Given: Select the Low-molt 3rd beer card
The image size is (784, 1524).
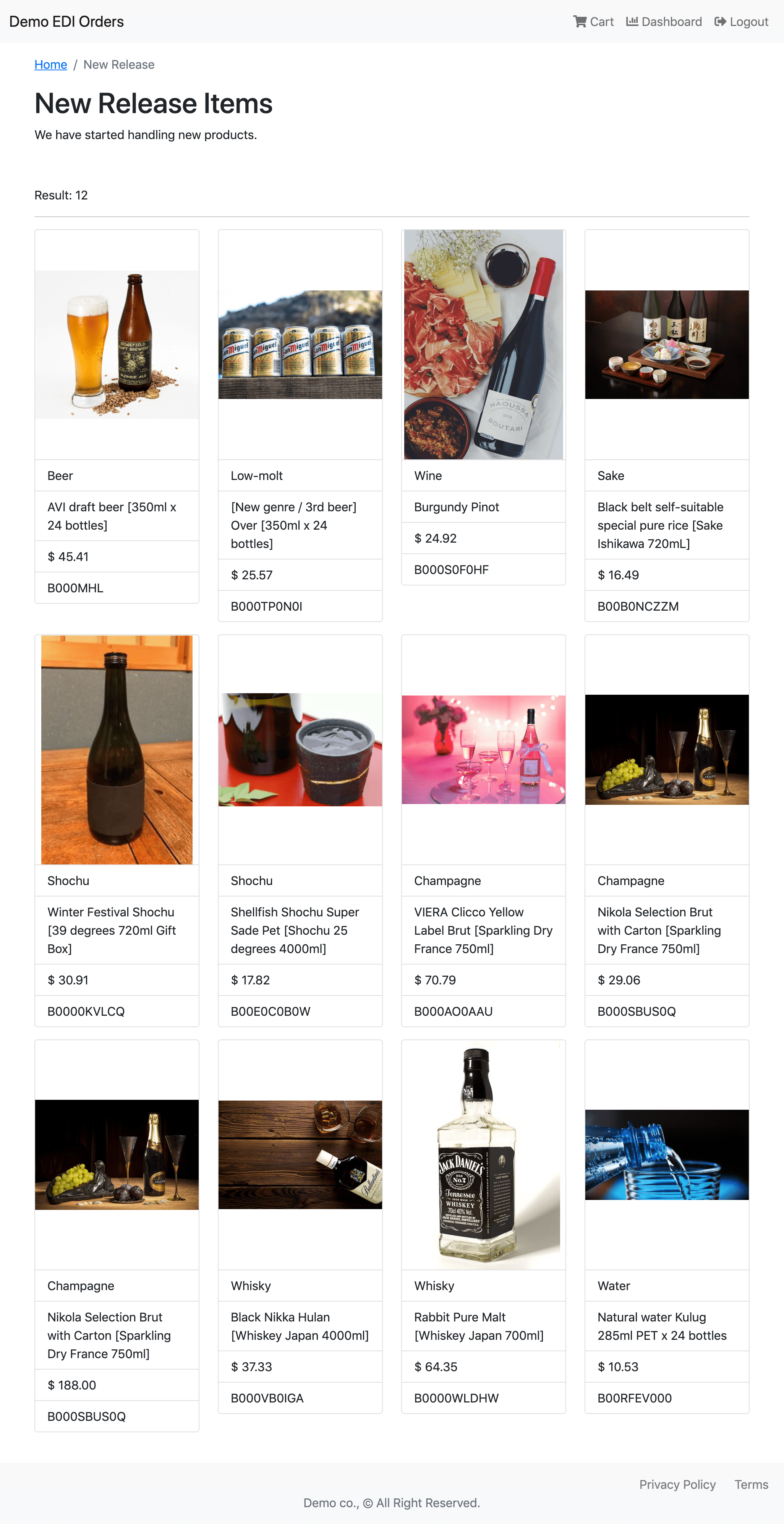Looking at the screenshot, I should click(300, 345).
